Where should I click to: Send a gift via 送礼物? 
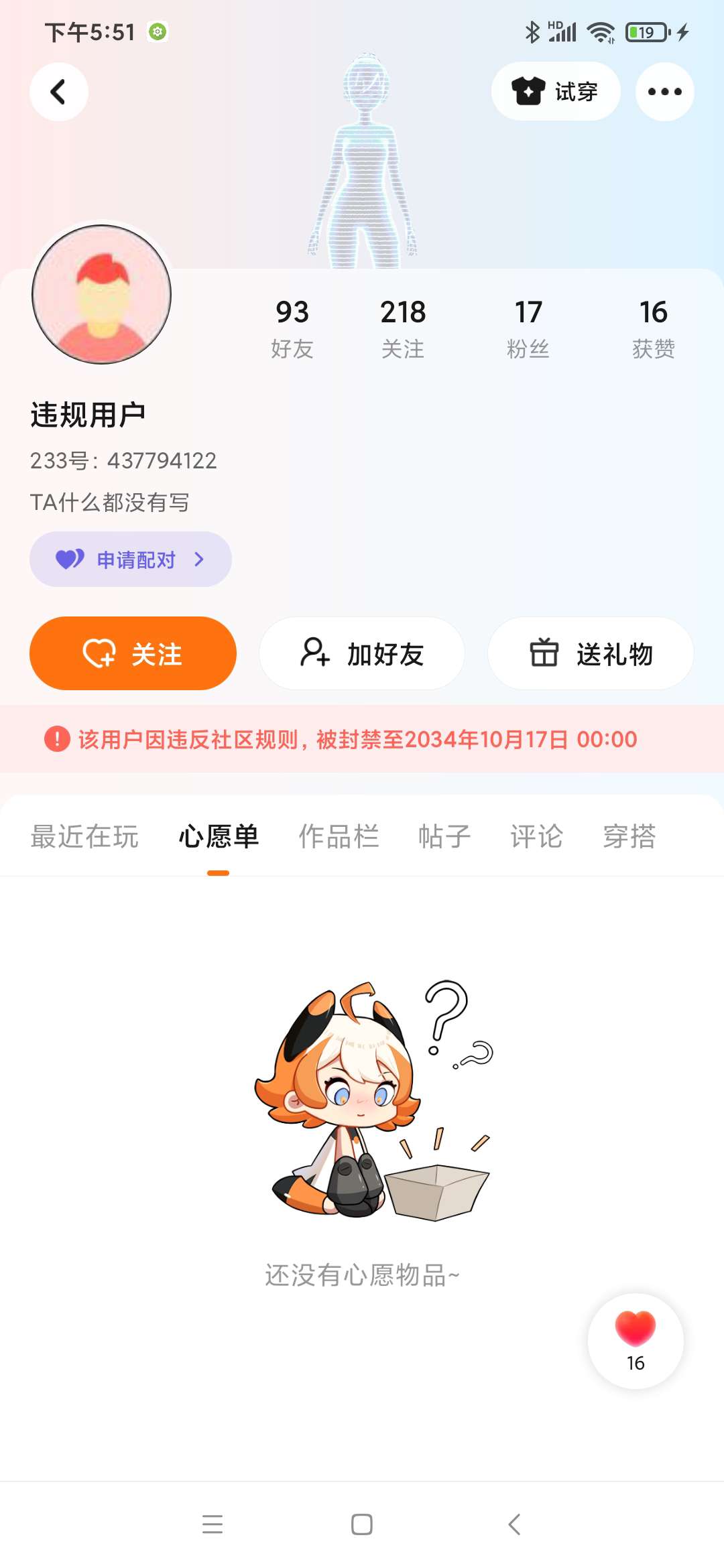591,654
